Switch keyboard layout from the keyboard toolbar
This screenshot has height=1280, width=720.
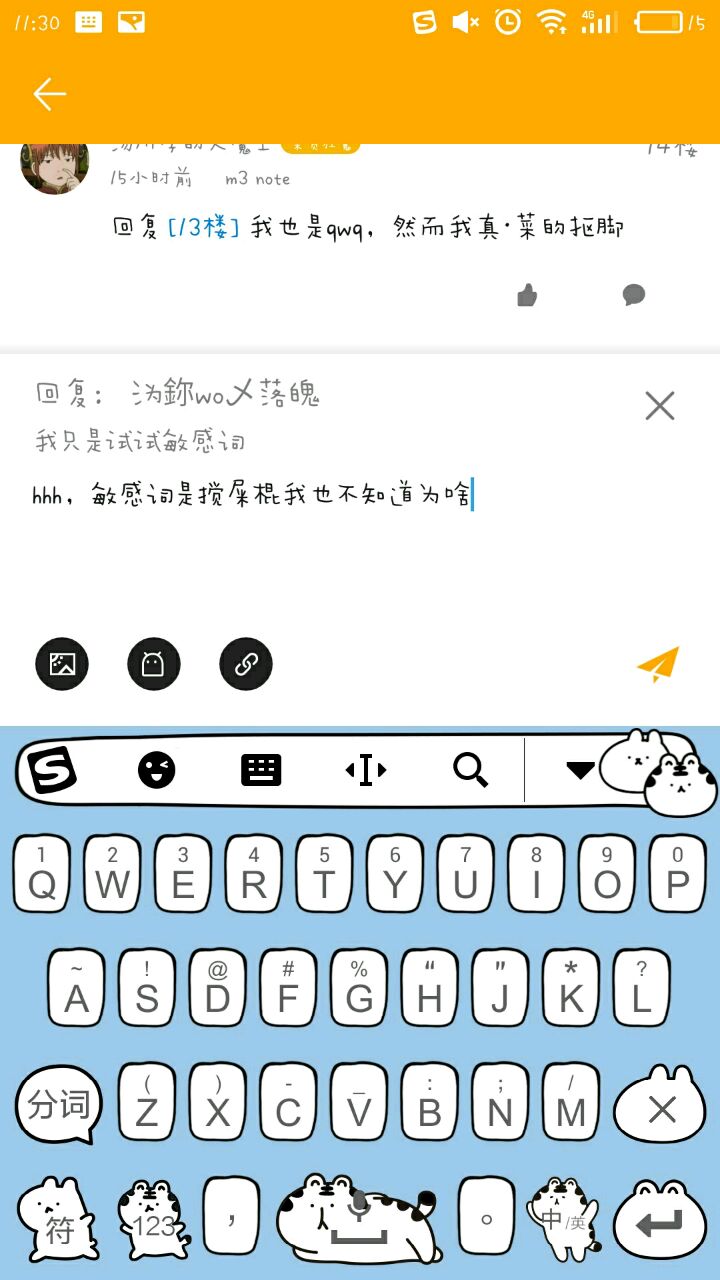pos(261,770)
